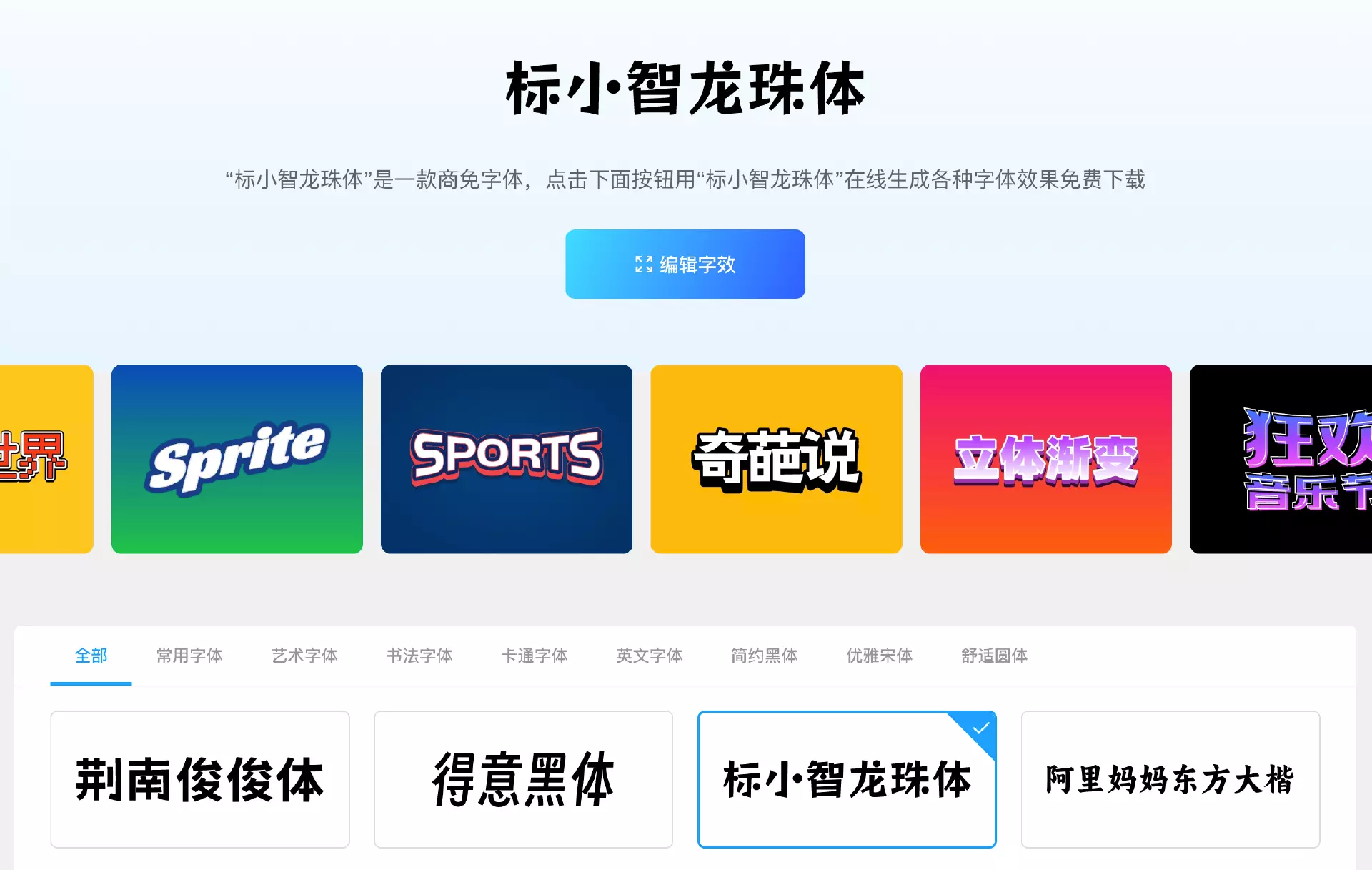Choose the 立体渐变 effect template

pyautogui.click(x=1045, y=459)
